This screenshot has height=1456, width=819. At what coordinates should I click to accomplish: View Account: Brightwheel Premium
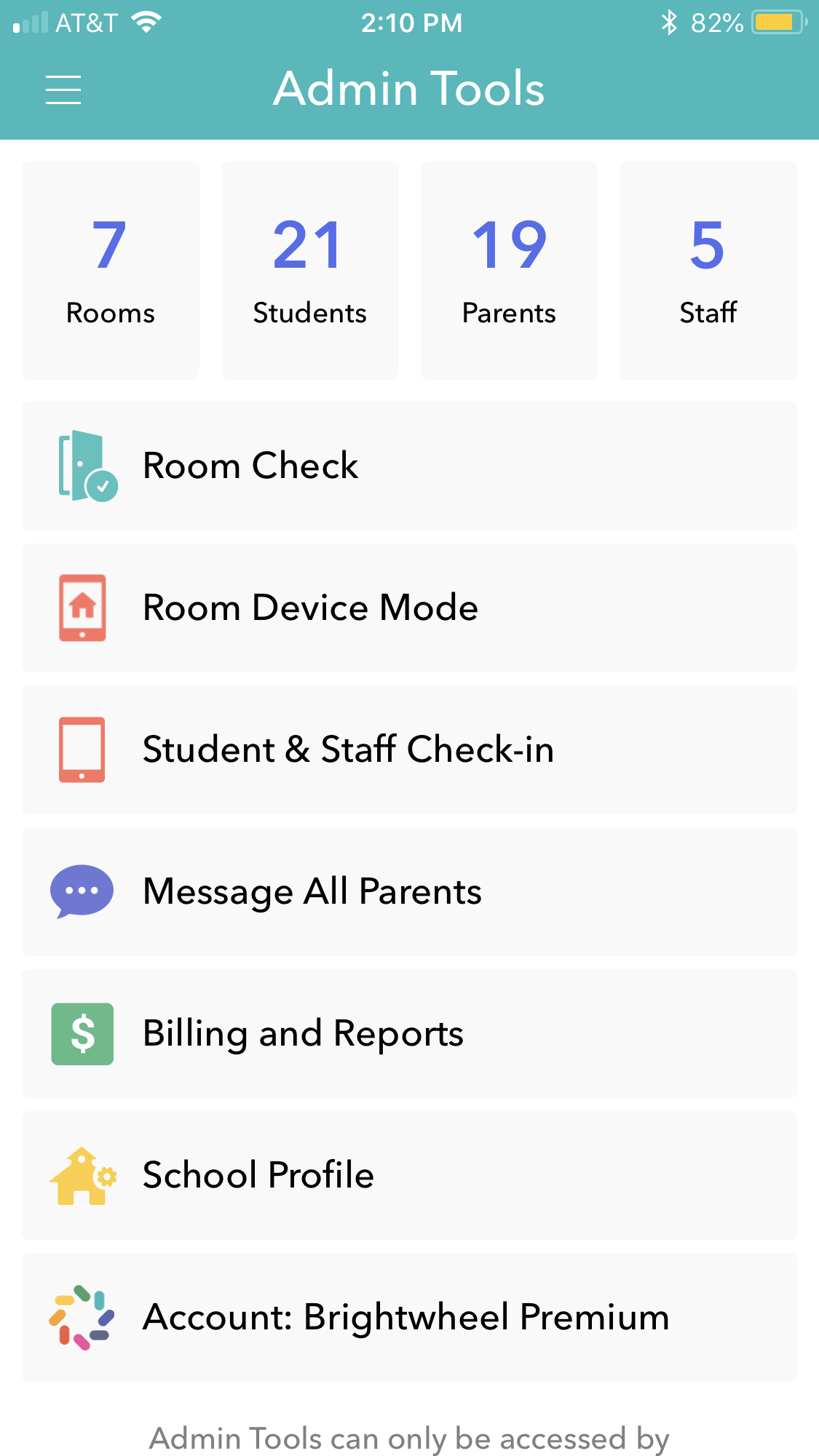point(409,1317)
